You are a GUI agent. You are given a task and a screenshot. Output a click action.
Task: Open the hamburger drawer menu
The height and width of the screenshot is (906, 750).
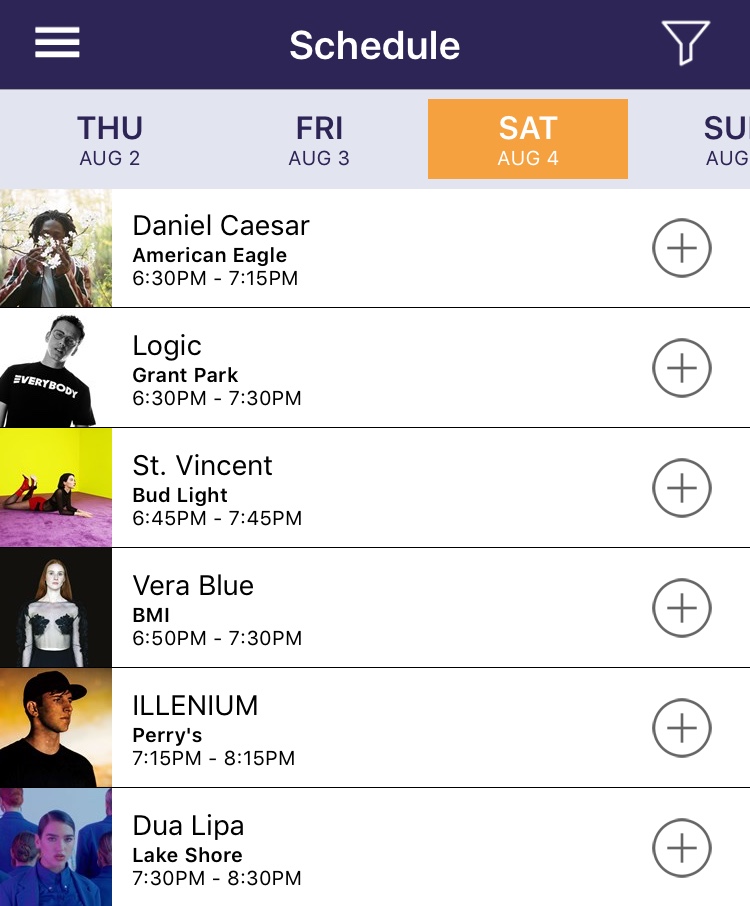point(57,43)
